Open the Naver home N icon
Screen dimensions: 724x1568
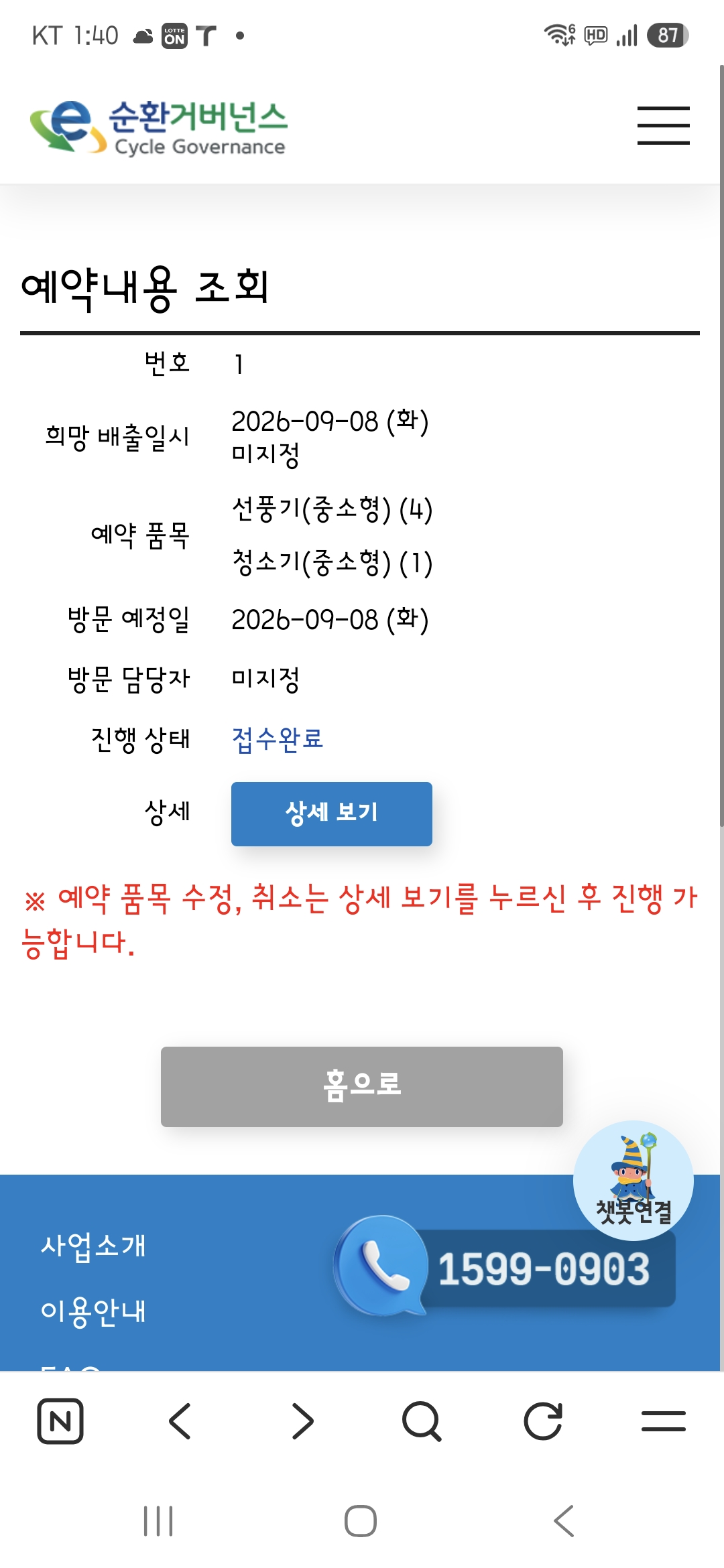point(60,1421)
